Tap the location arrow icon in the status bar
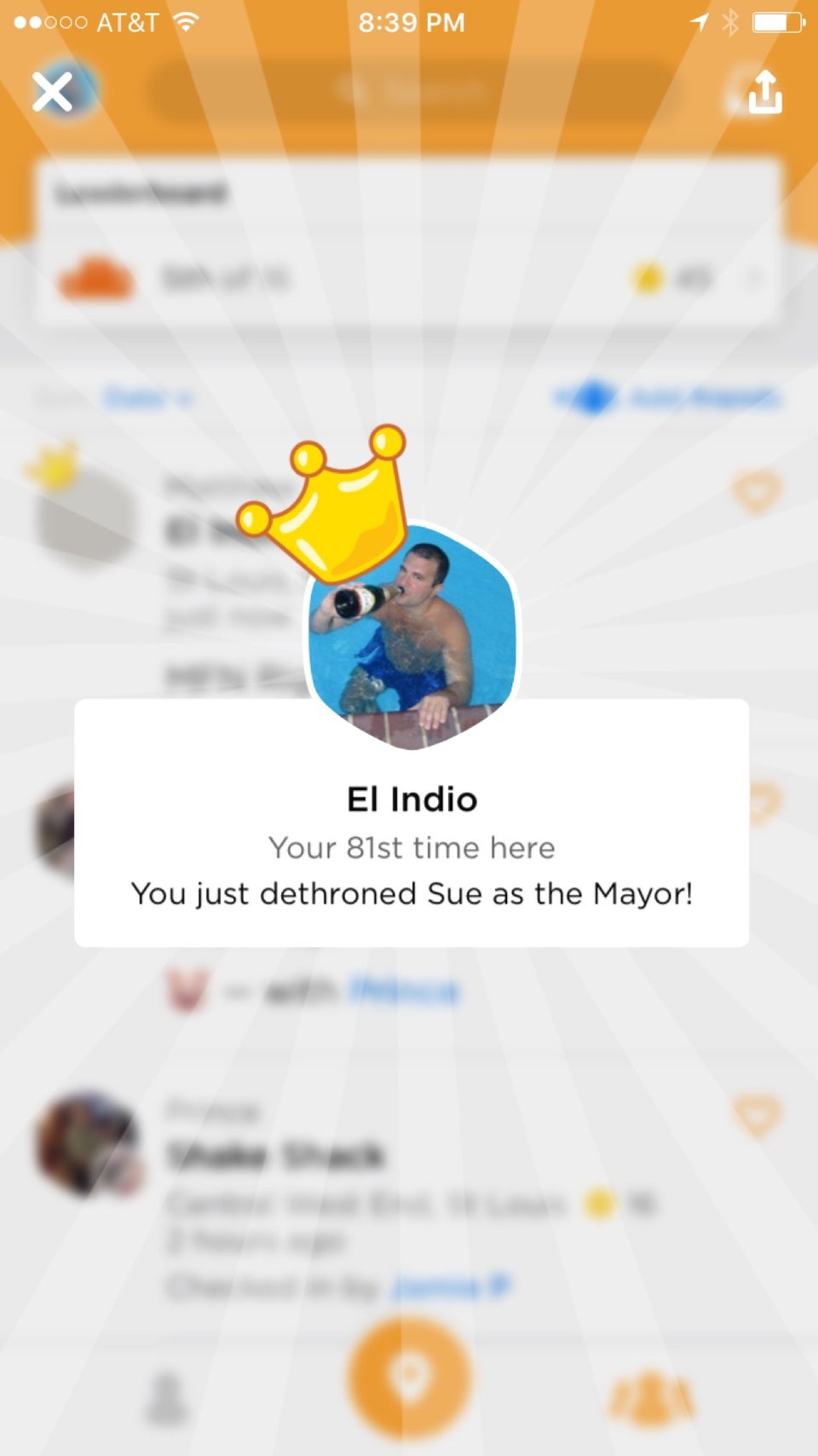Screen dimensions: 818x1456 click(x=700, y=22)
